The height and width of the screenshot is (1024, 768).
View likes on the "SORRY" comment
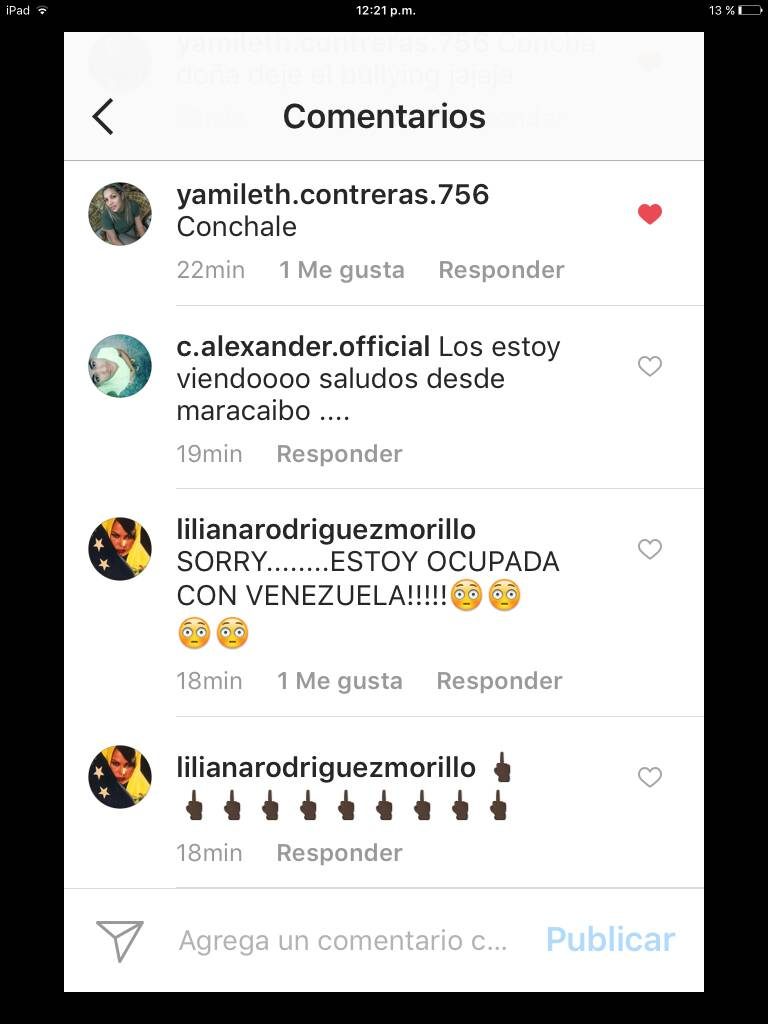click(x=339, y=681)
